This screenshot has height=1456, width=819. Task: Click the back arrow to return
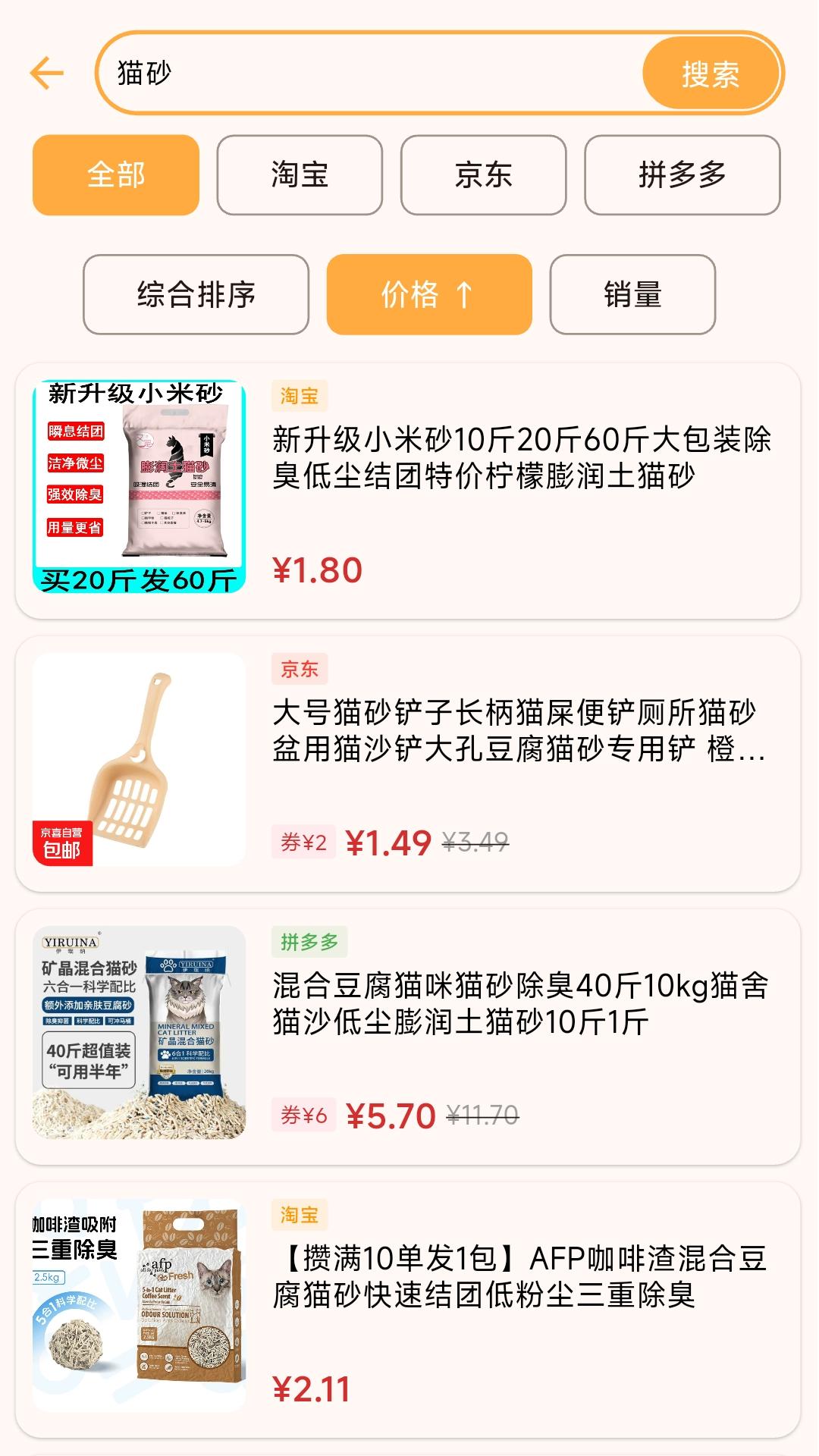click(45, 74)
